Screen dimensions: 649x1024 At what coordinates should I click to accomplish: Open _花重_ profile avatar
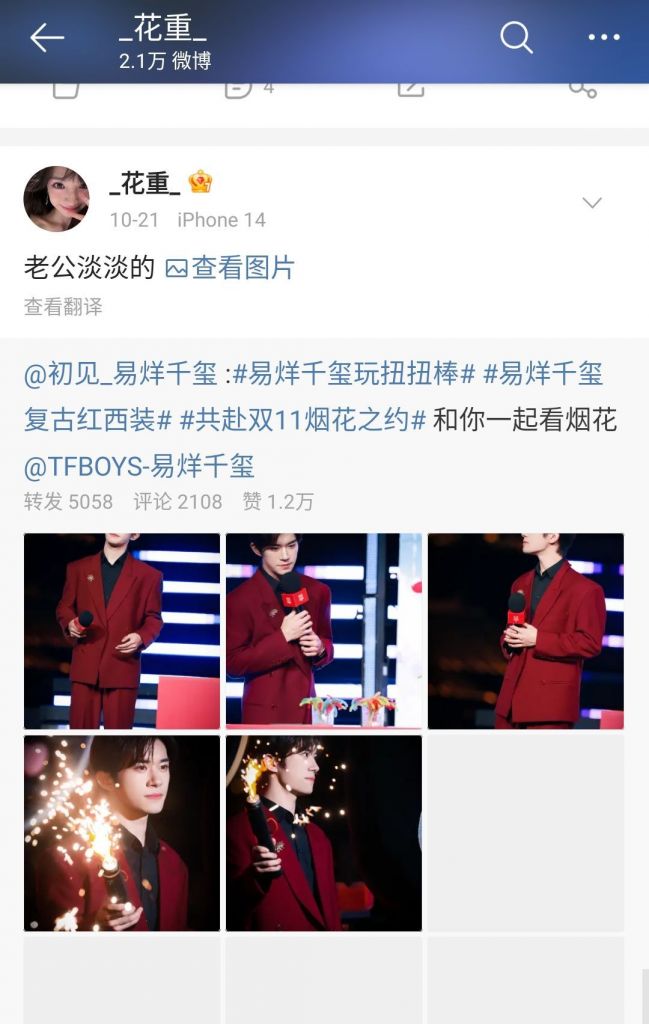click(56, 199)
